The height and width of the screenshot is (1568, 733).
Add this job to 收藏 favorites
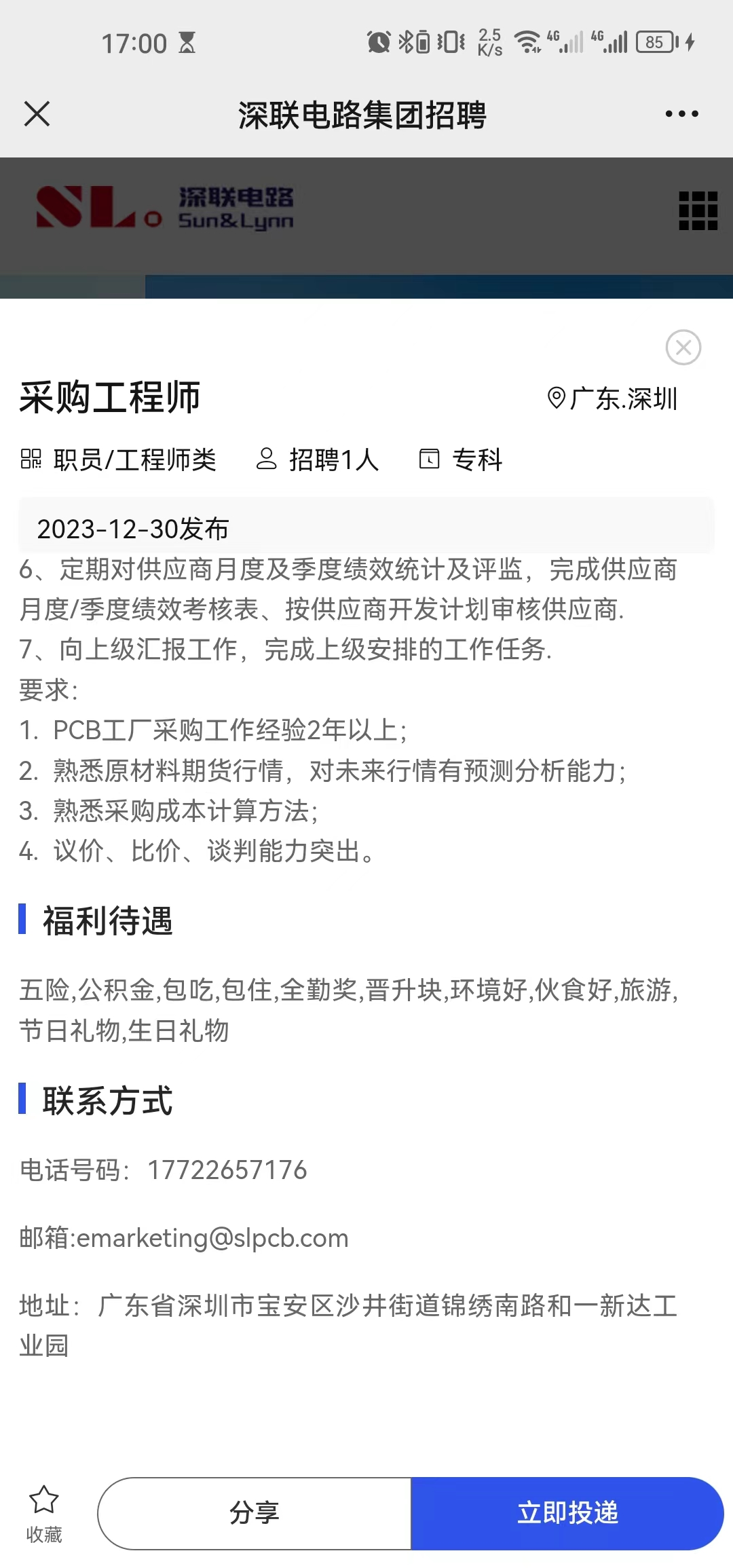click(44, 1513)
